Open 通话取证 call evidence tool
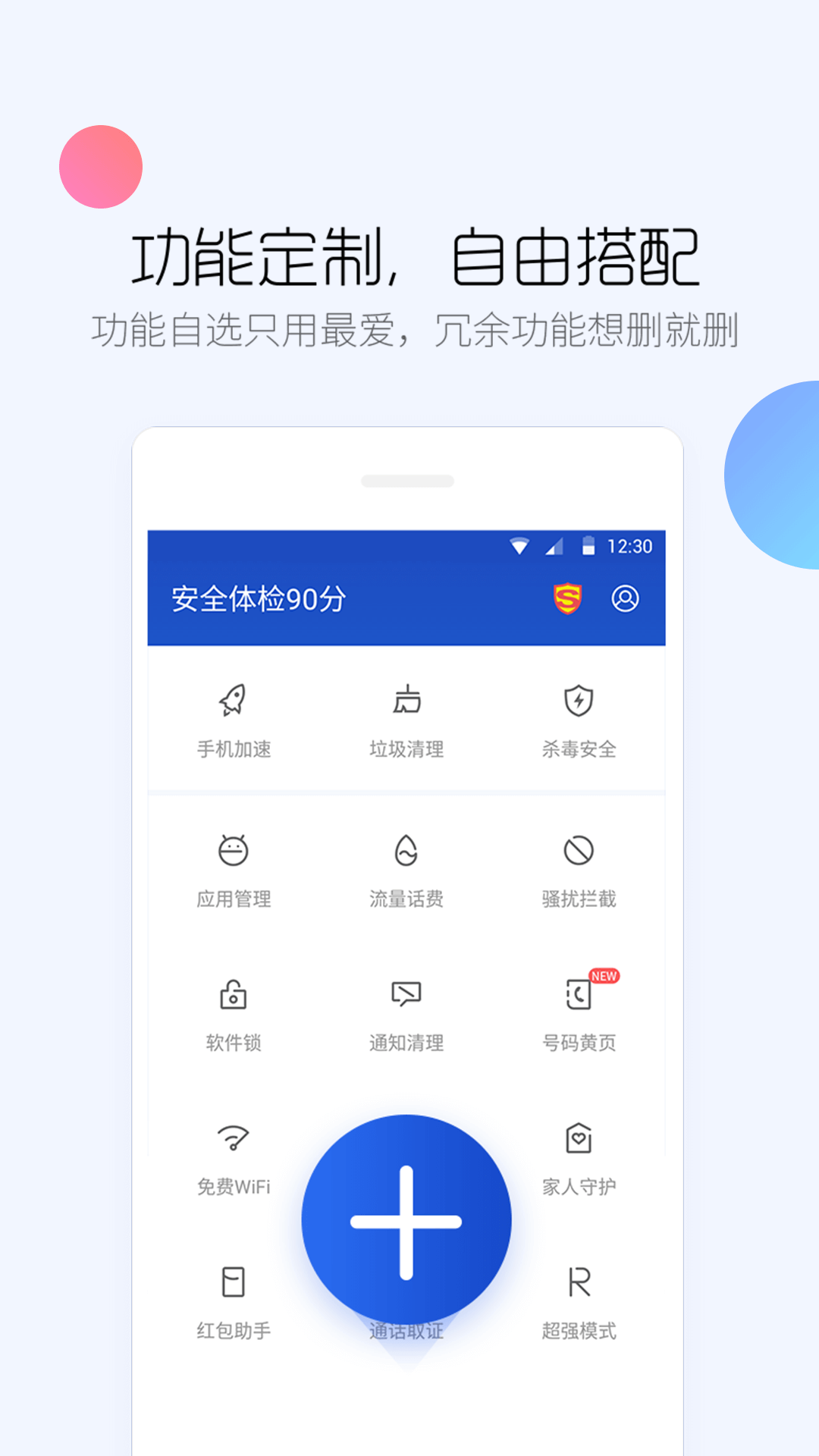This screenshot has height=1456, width=819. tap(406, 1327)
